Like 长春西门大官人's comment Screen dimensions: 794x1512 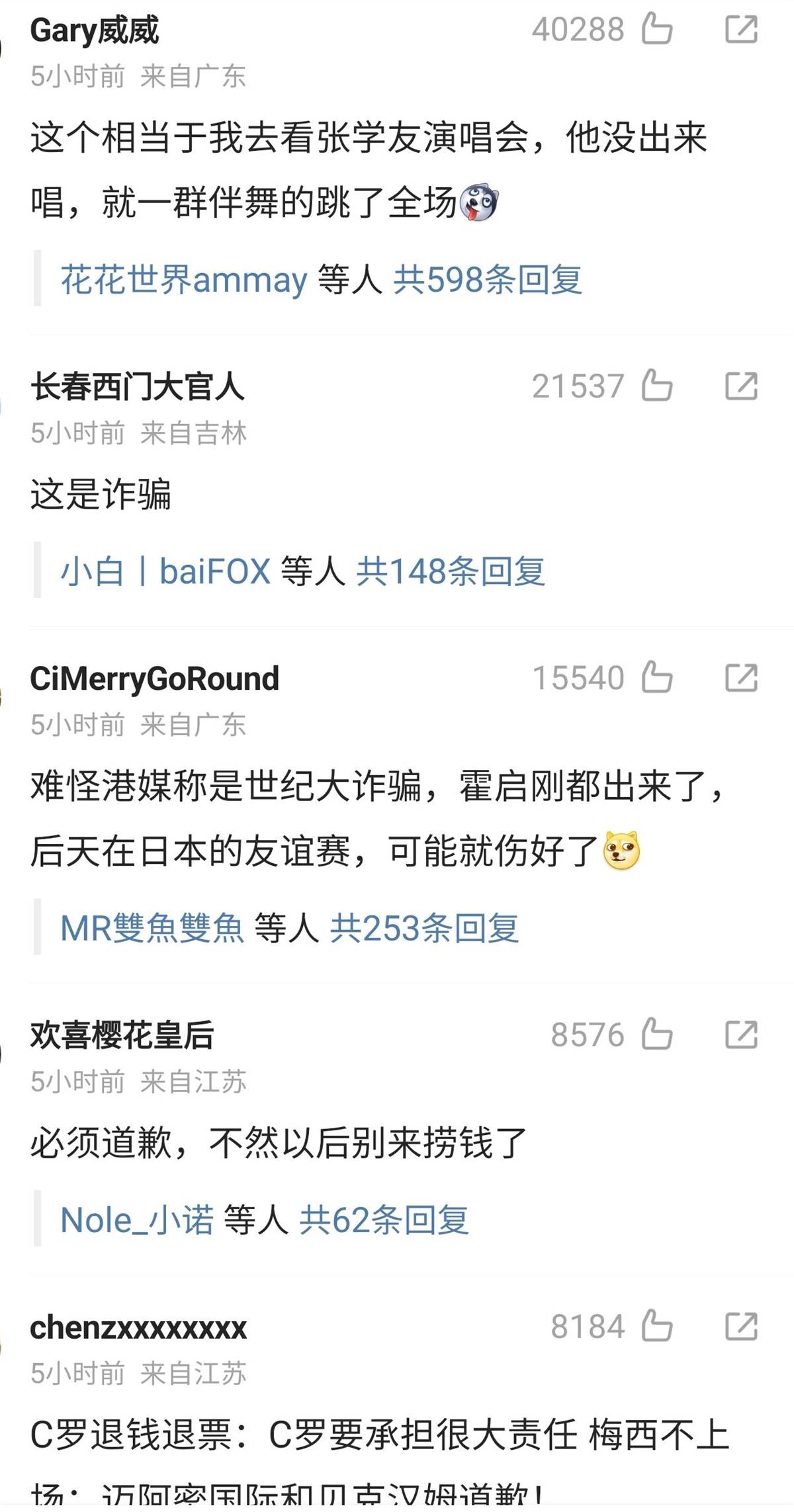point(657,386)
